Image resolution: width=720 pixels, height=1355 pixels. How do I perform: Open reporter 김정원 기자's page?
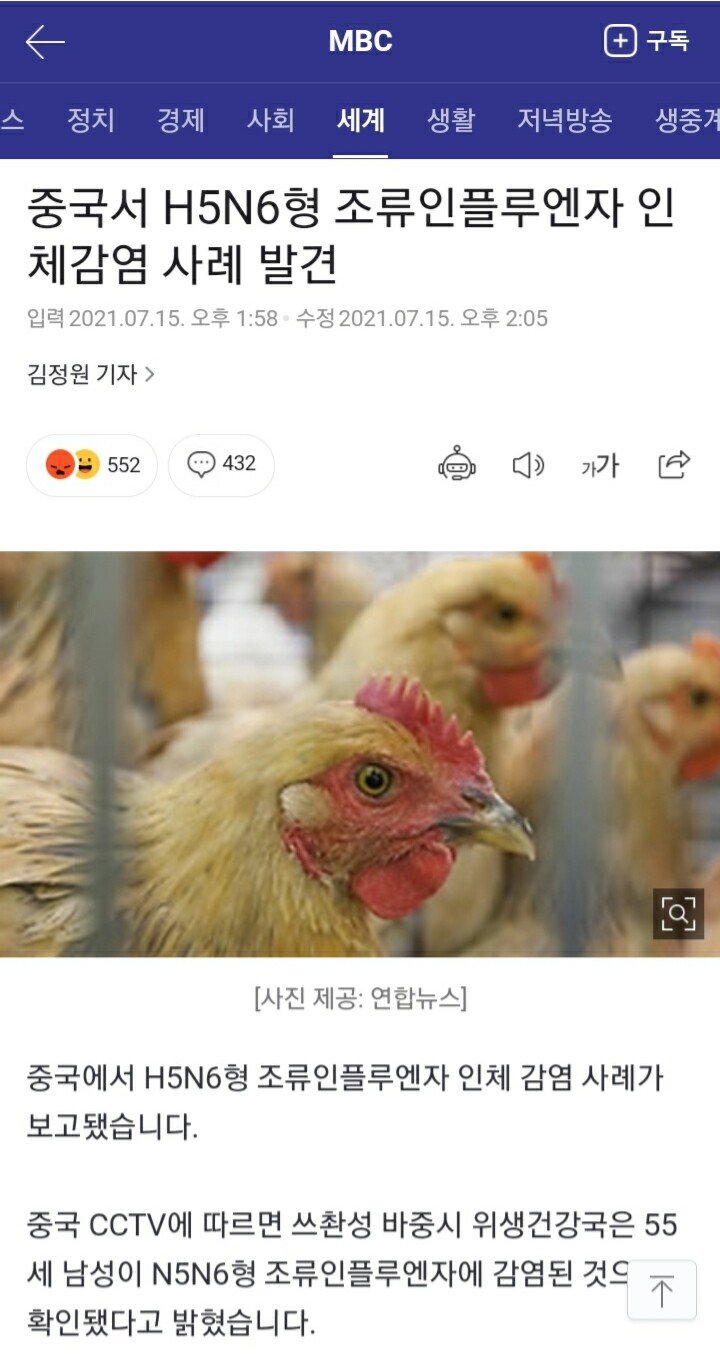[x=91, y=375]
